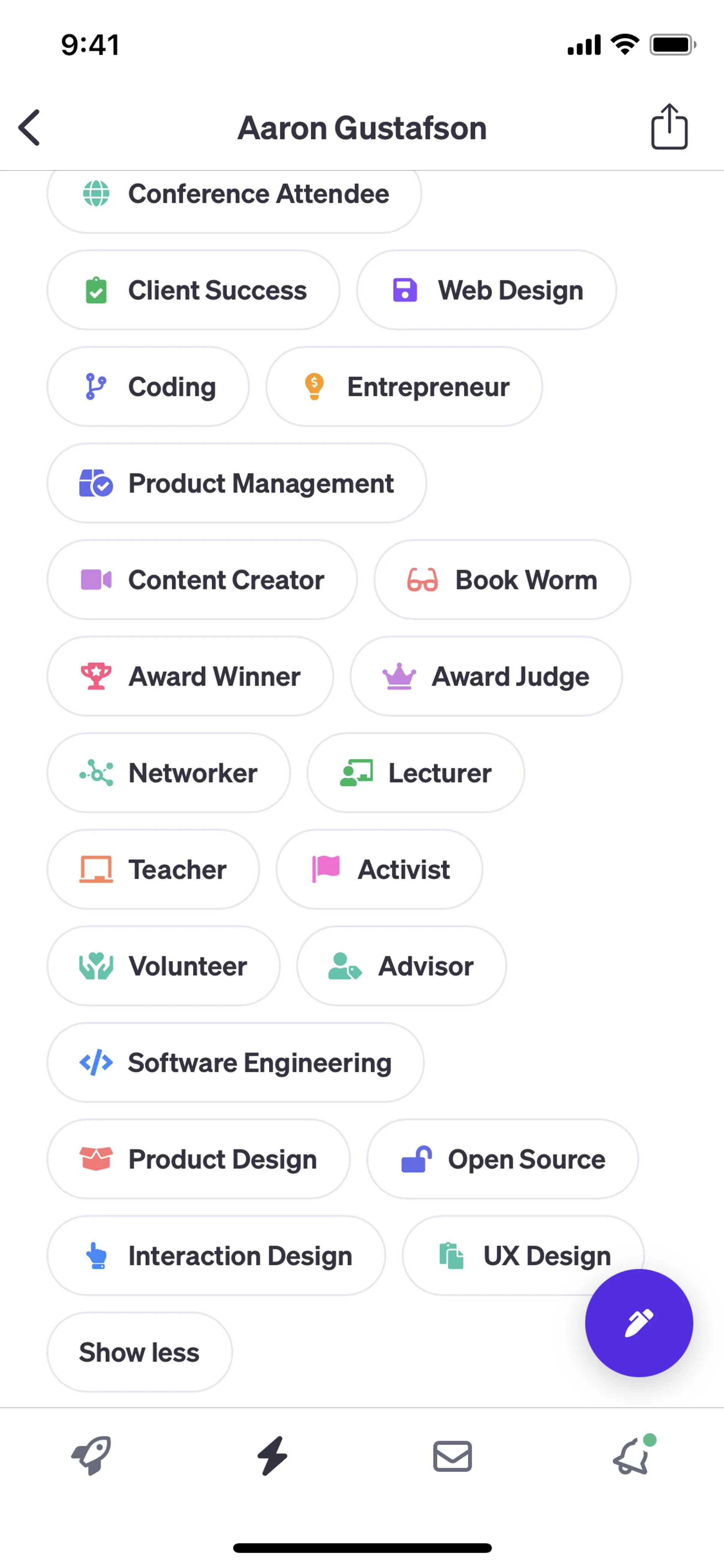Share this profile
The image size is (724, 1568).
669,127
